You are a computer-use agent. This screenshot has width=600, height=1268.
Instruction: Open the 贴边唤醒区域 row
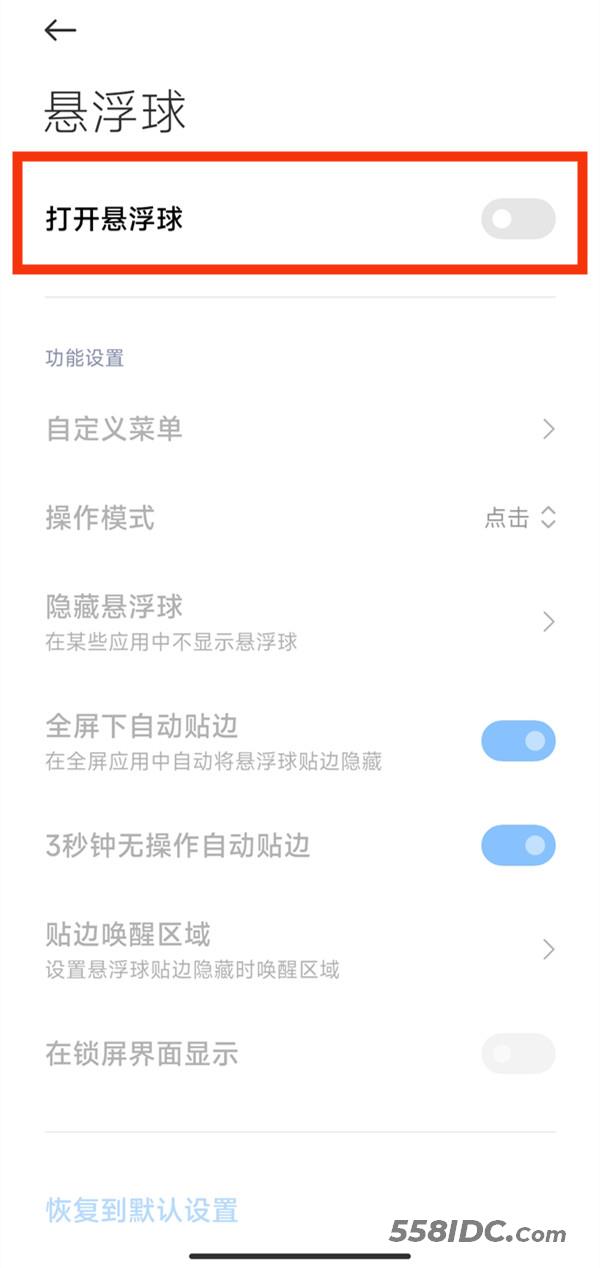pos(300,949)
